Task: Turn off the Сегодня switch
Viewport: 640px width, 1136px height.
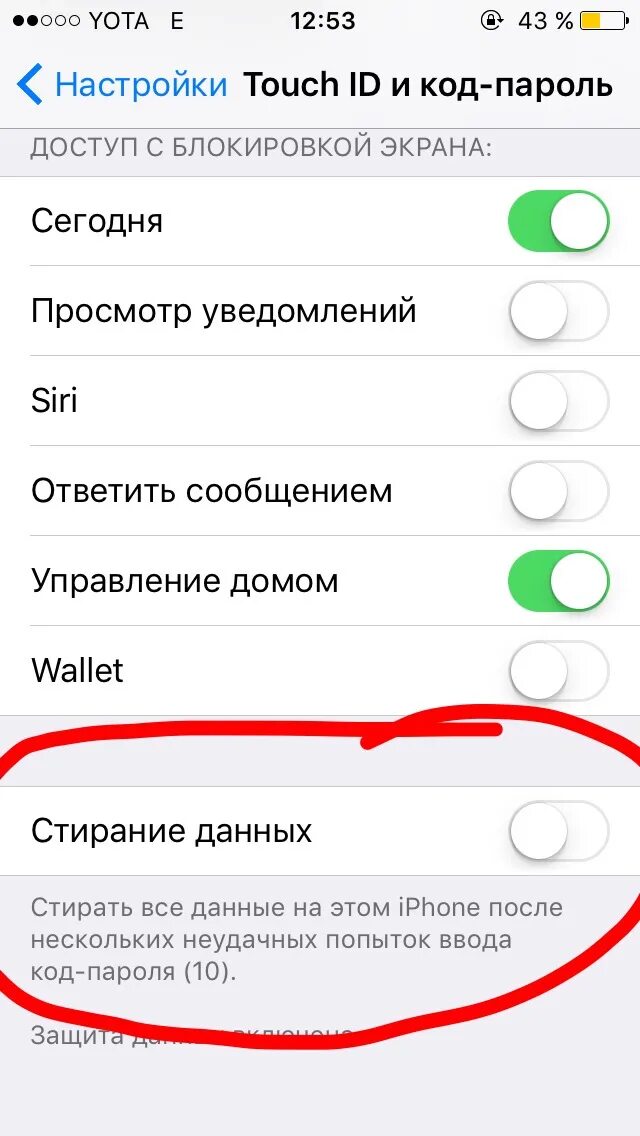Action: 559,221
